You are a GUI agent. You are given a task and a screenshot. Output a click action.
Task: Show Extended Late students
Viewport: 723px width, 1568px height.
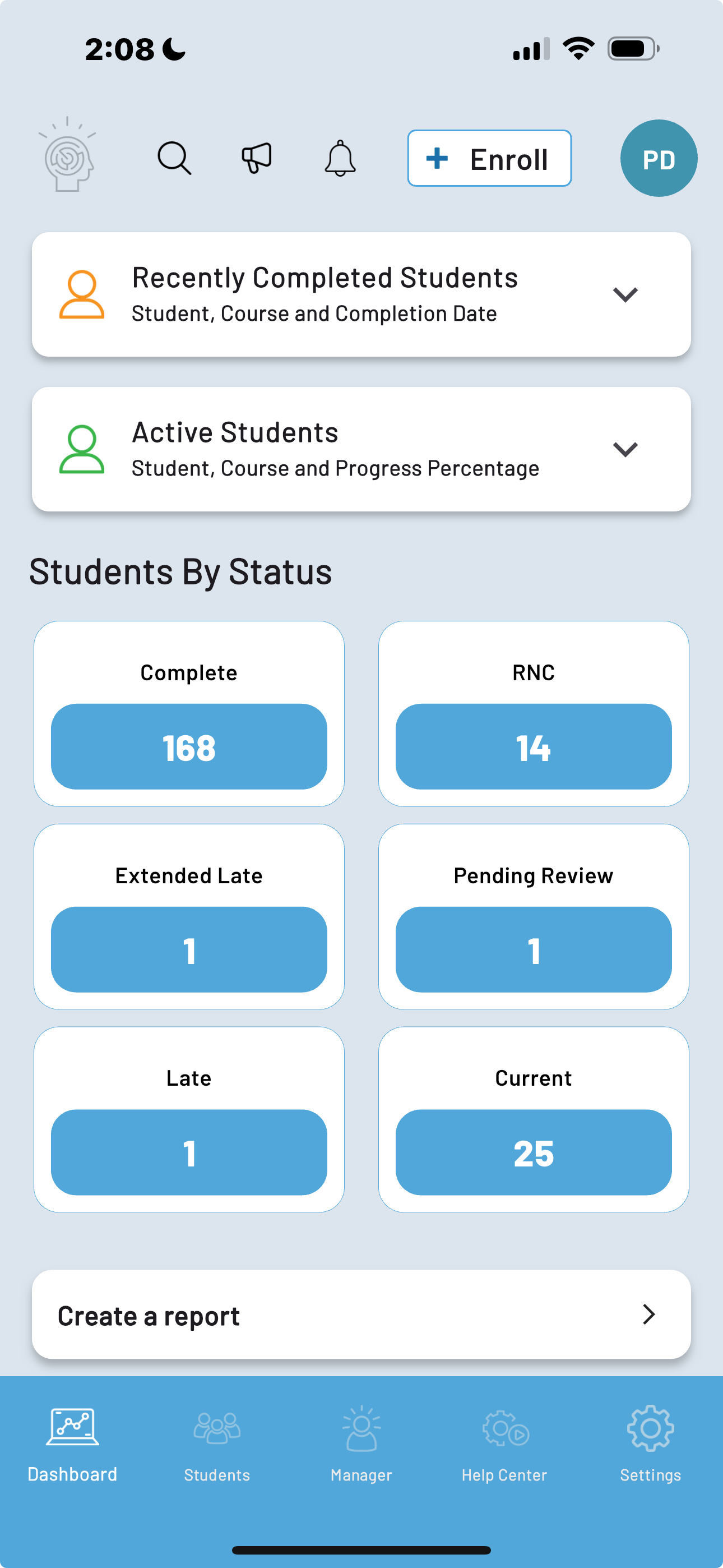189,949
